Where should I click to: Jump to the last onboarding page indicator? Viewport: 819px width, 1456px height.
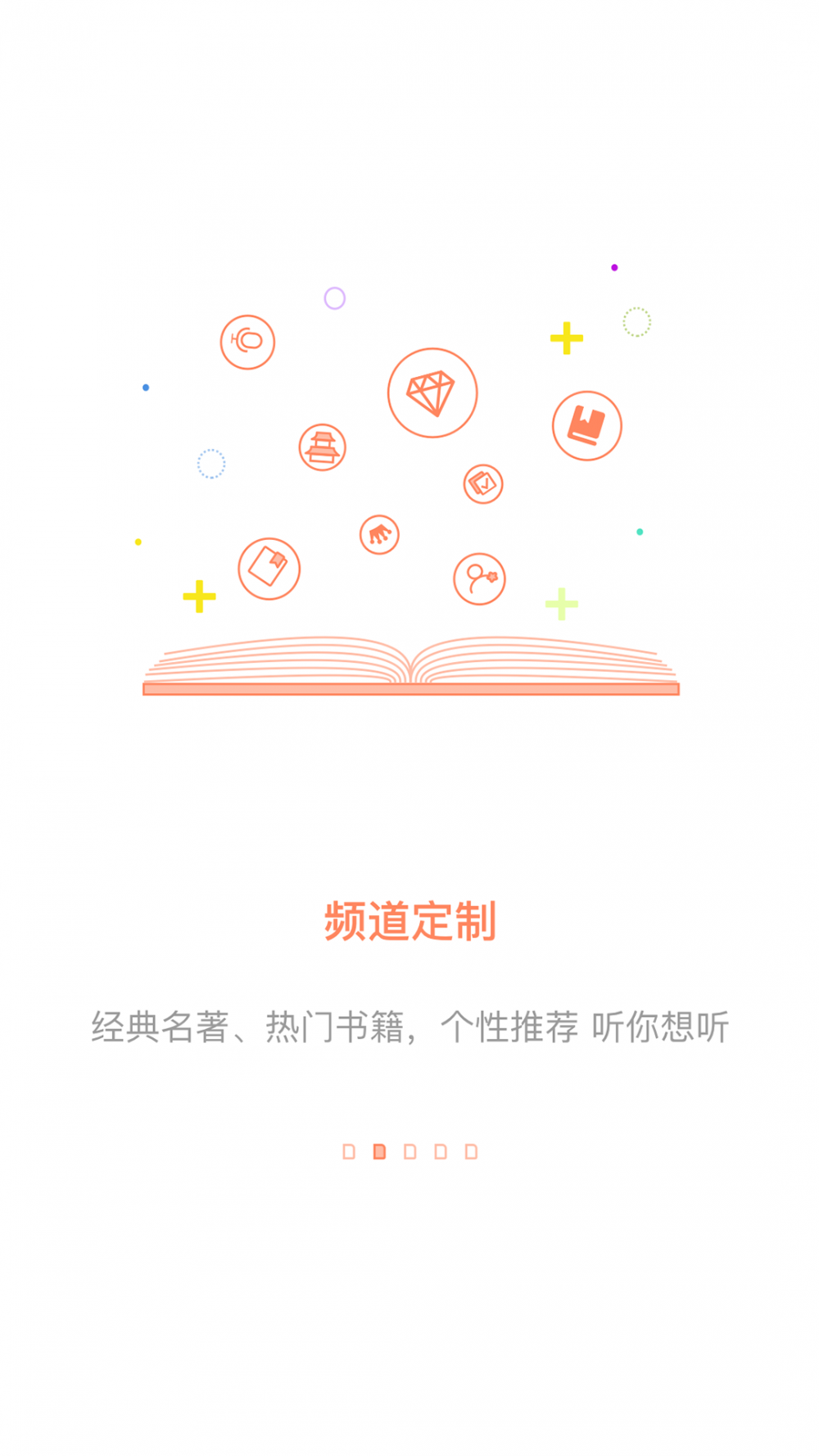pos(471,1152)
